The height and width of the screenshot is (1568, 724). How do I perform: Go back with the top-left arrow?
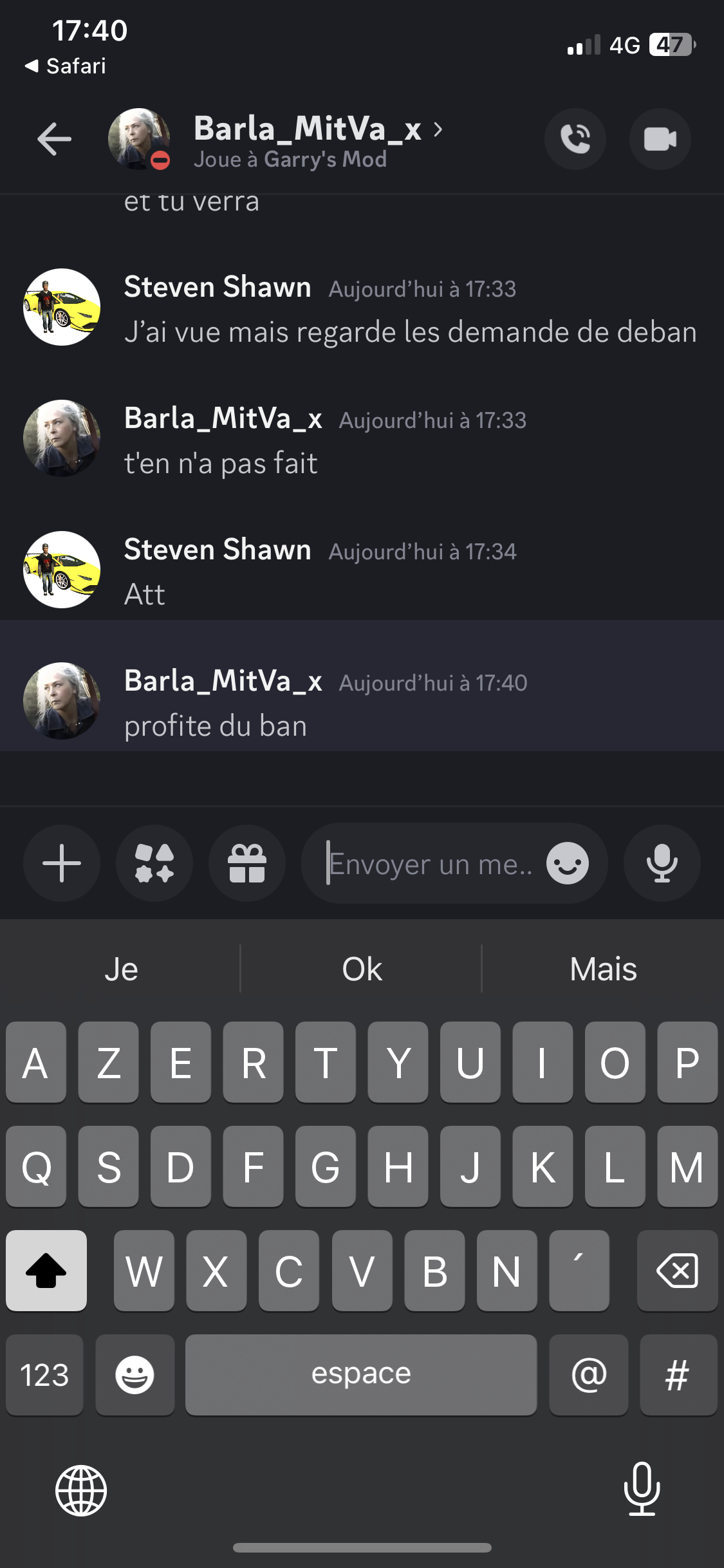tap(54, 139)
